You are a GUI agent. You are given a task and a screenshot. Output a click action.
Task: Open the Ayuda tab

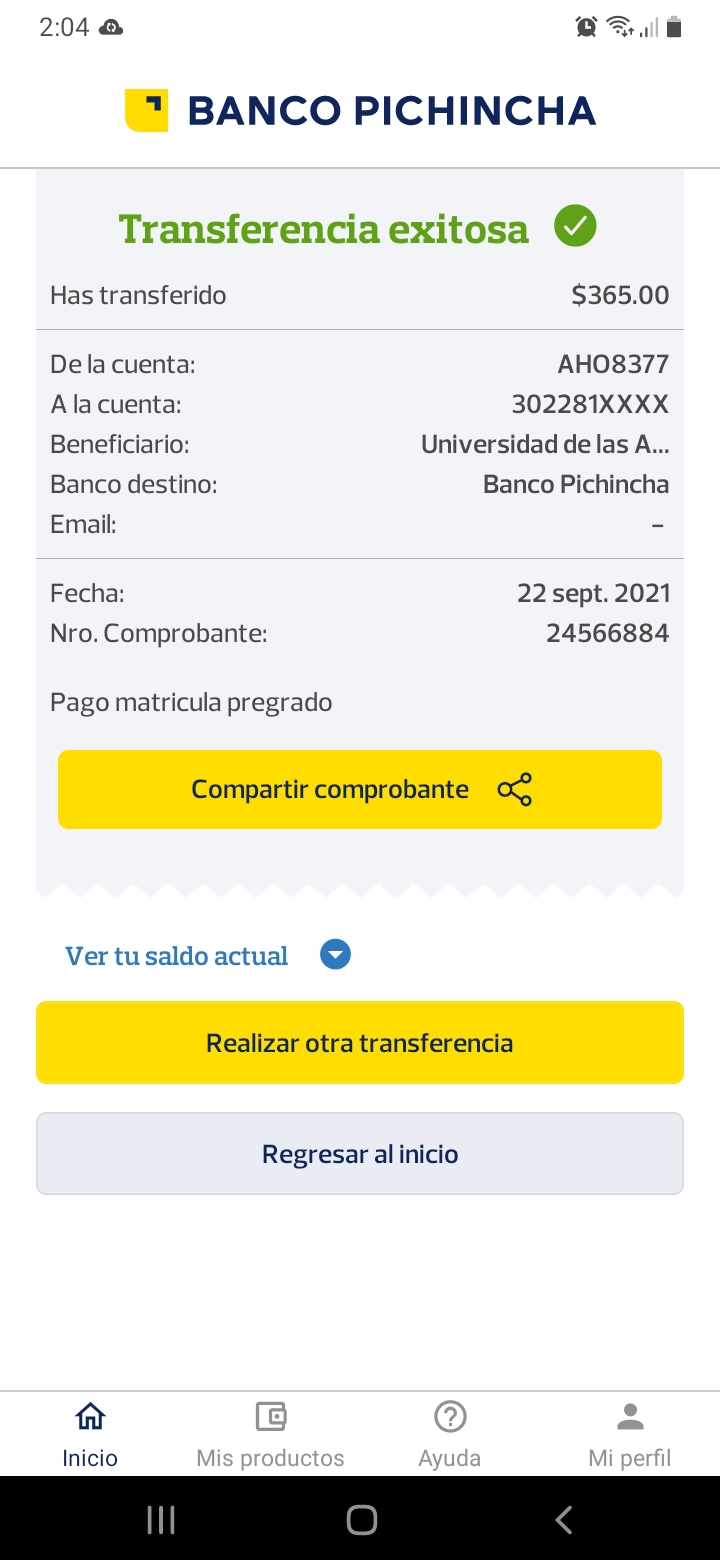450,1433
